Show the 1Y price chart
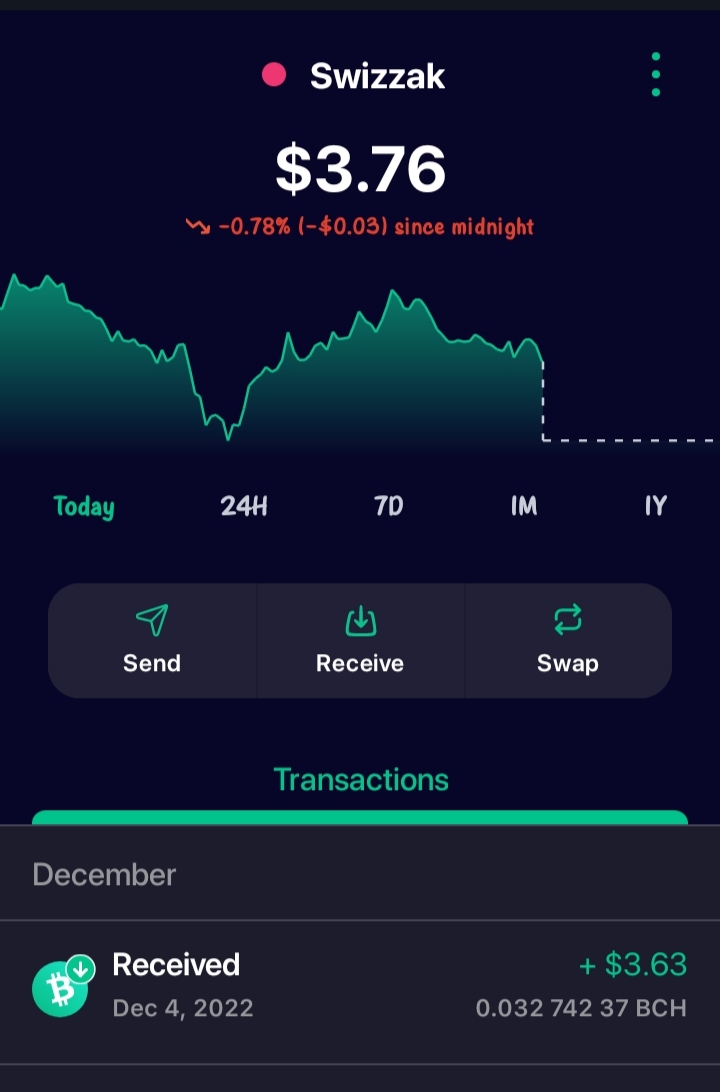The height and width of the screenshot is (1092, 720). point(655,506)
